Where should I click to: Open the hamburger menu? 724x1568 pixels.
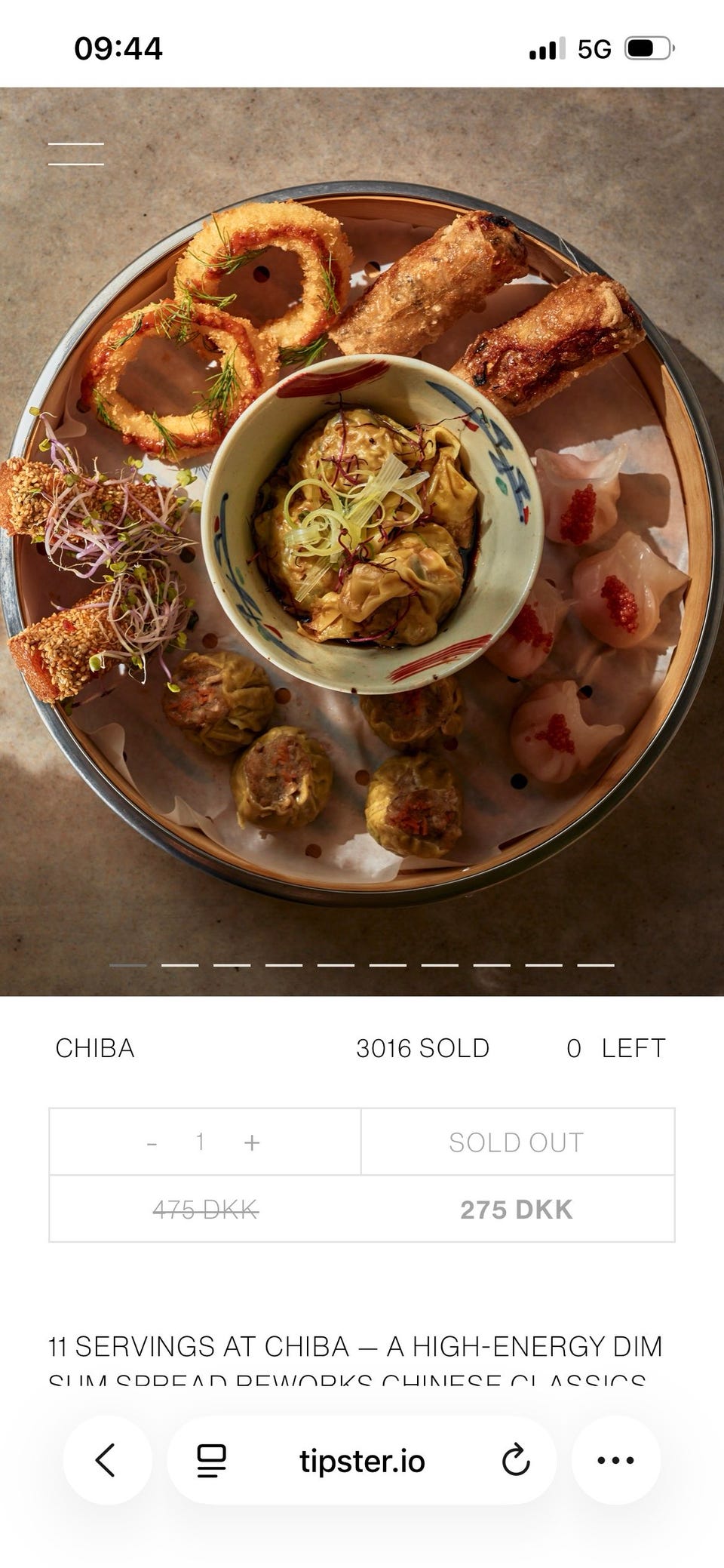coord(76,154)
